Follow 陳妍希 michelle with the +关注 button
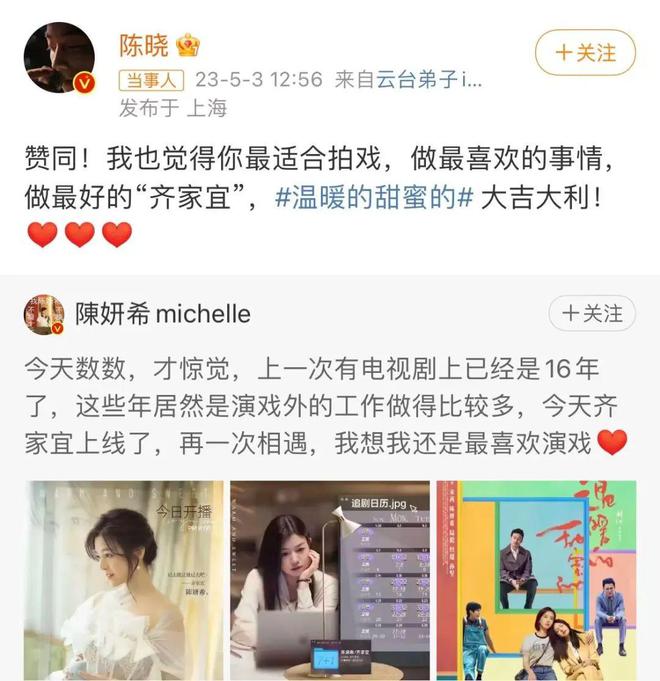Image resolution: width=660 pixels, height=681 pixels. click(592, 314)
